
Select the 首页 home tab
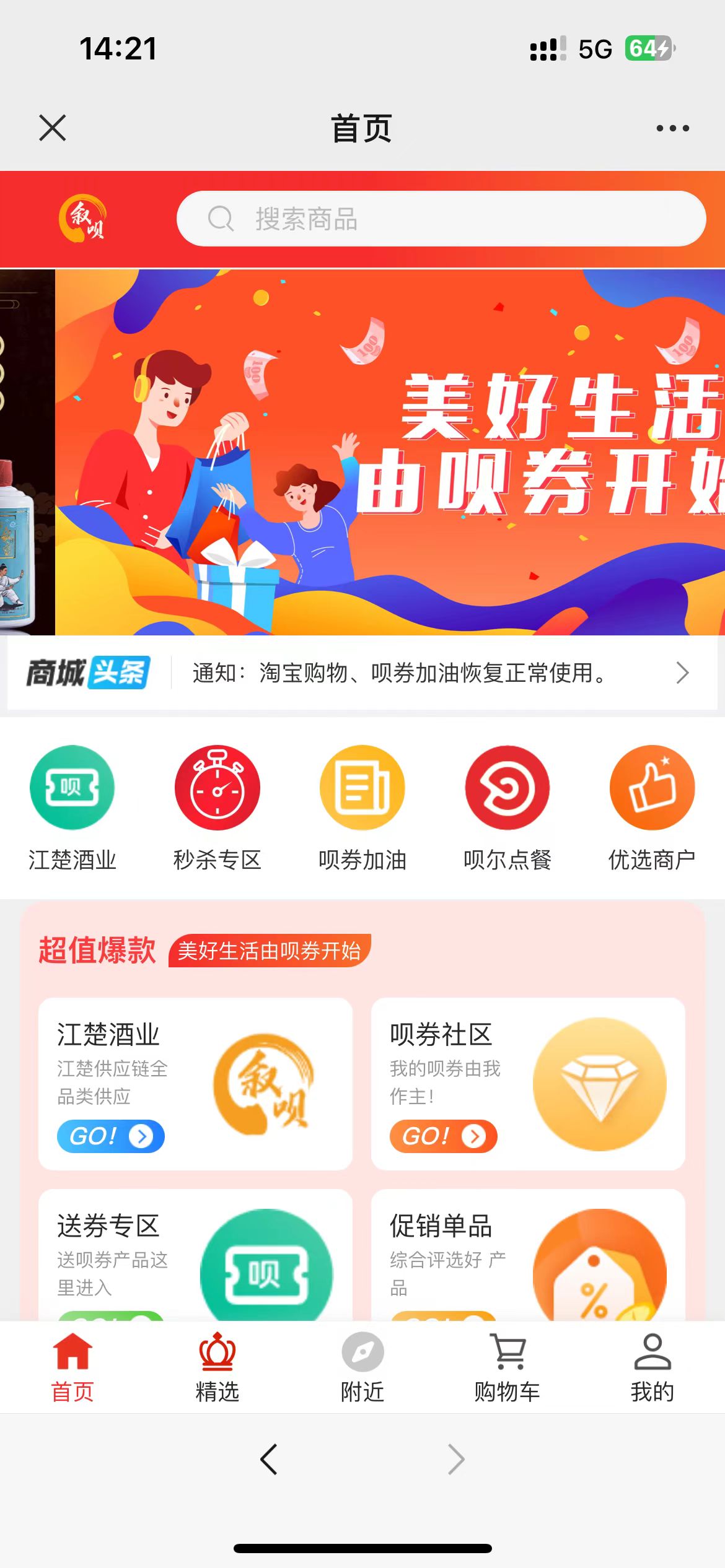point(72,1368)
